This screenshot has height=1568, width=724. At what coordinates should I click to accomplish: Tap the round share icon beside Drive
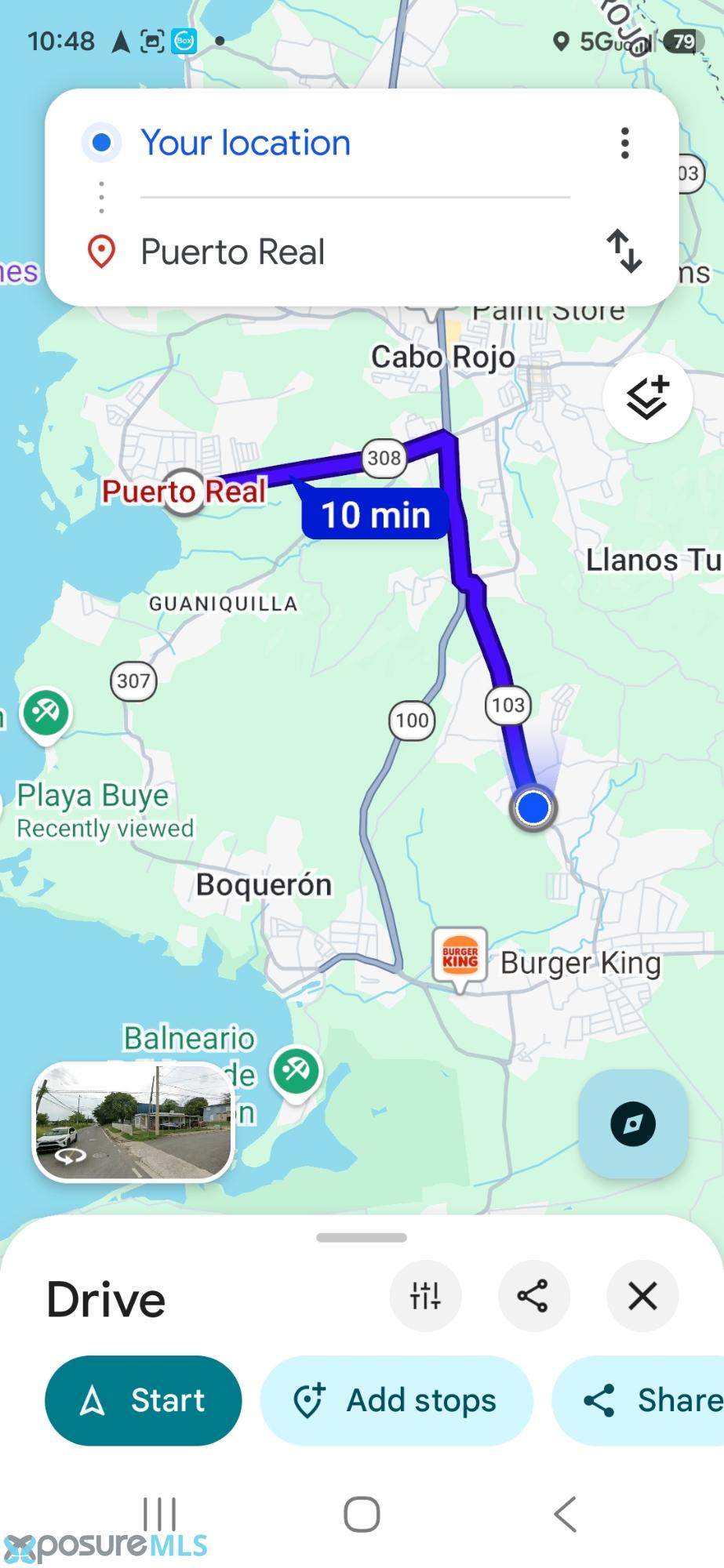point(533,1296)
